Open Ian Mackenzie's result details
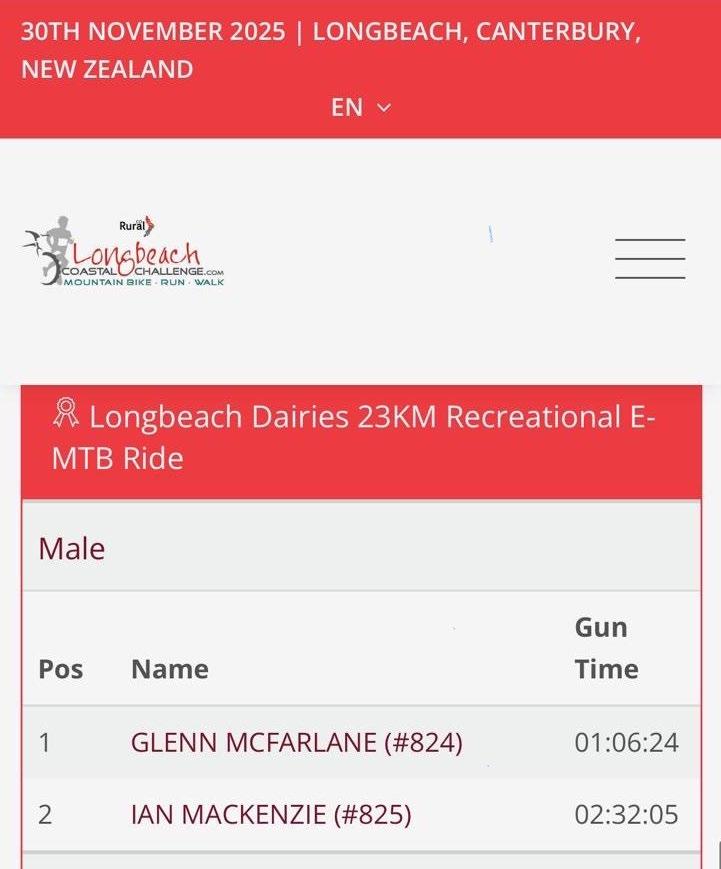Viewport: 721px width, 869px height. [271, 814]
